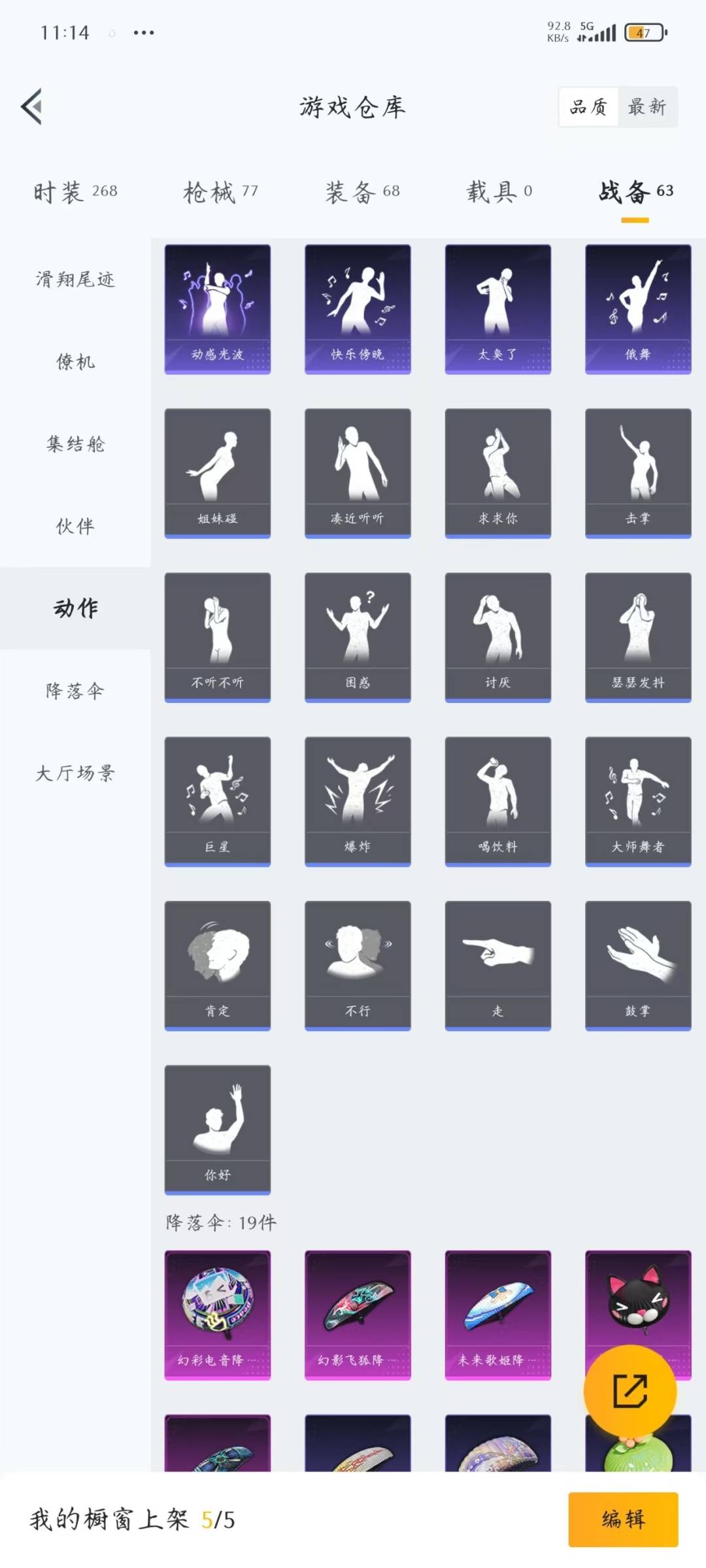Collapse to the 滑翔尾迹 category
Viewport: 706px width, 1568px height.
74,280
